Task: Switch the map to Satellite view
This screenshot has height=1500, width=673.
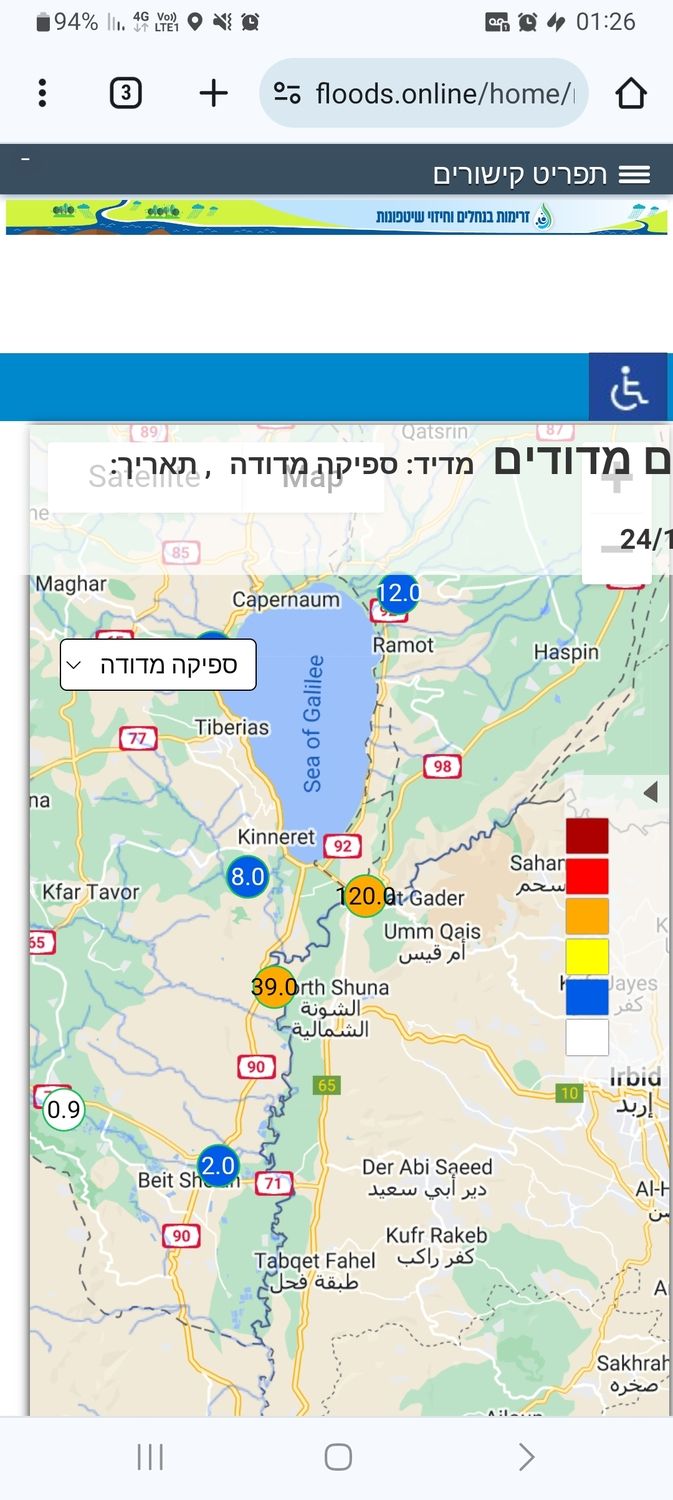Action: coord(143,477)
